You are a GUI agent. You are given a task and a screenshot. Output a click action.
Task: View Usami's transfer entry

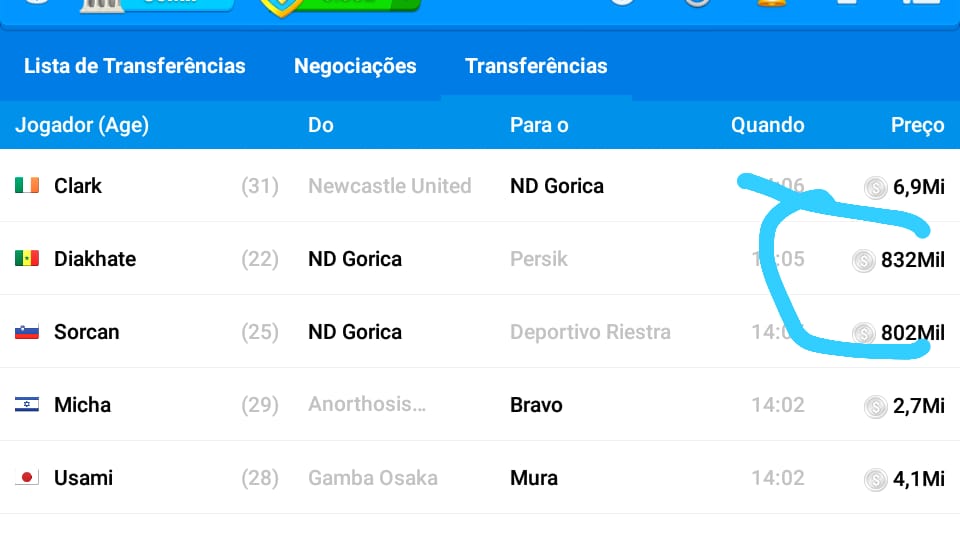coord(83,478)
